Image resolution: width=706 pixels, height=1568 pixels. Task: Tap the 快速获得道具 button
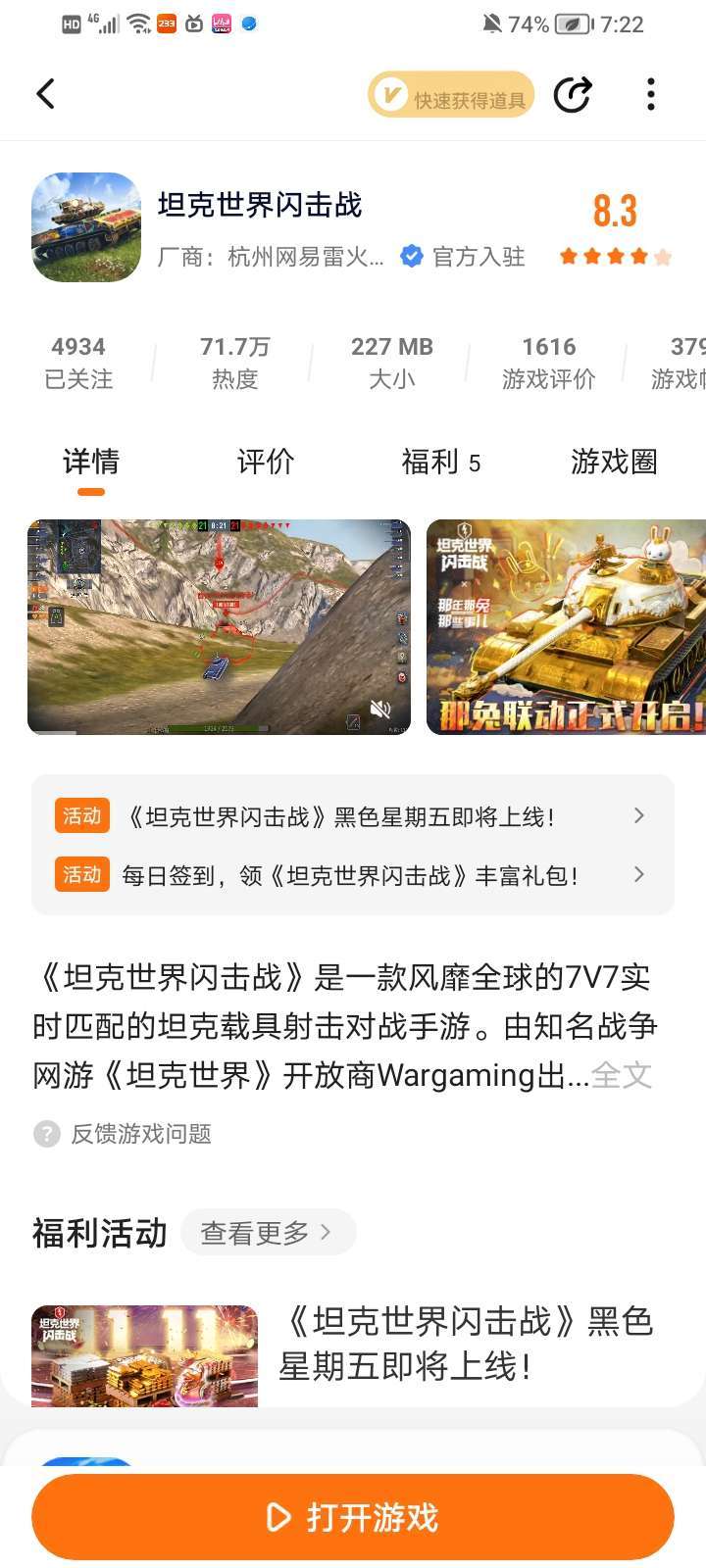click(x=451, y=95)
